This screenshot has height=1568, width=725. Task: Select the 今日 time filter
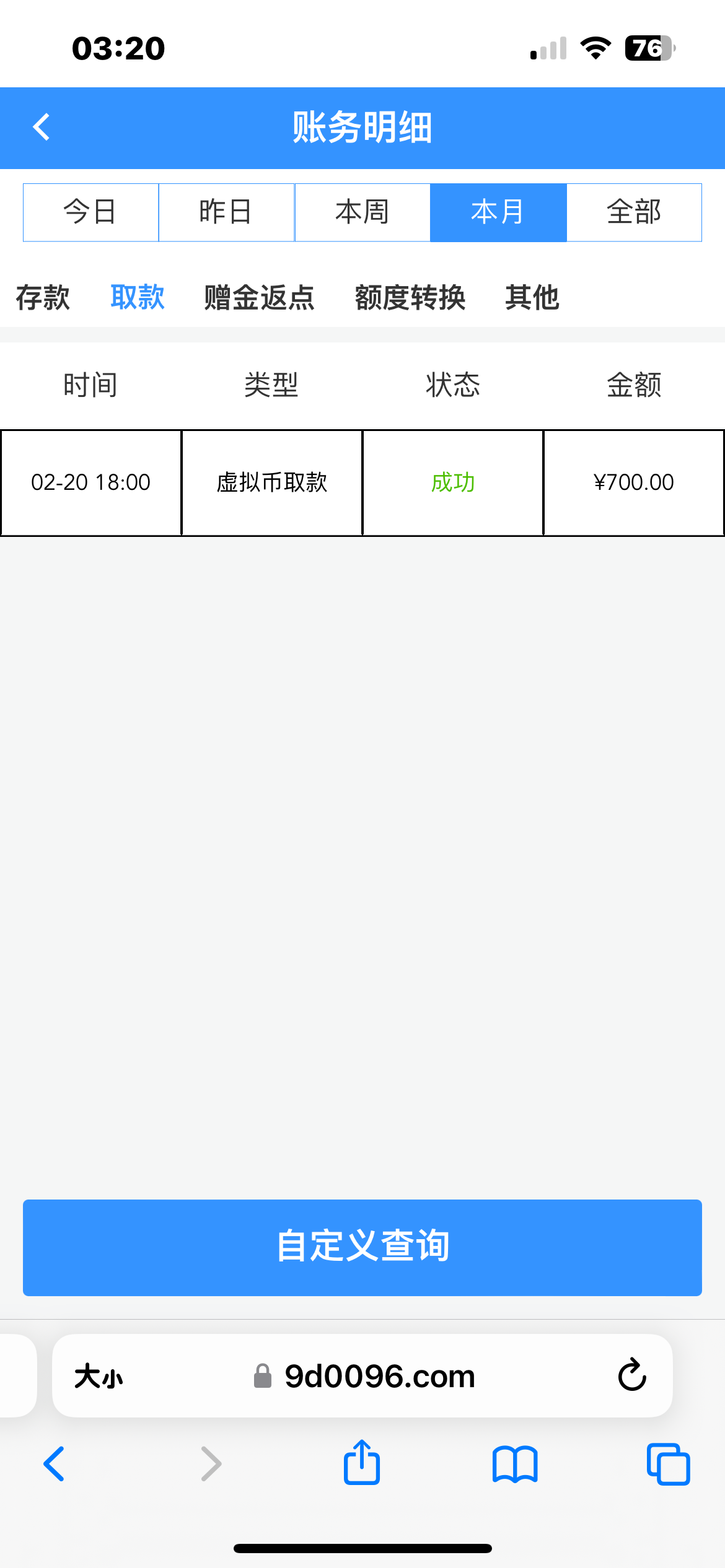(90, 212)
